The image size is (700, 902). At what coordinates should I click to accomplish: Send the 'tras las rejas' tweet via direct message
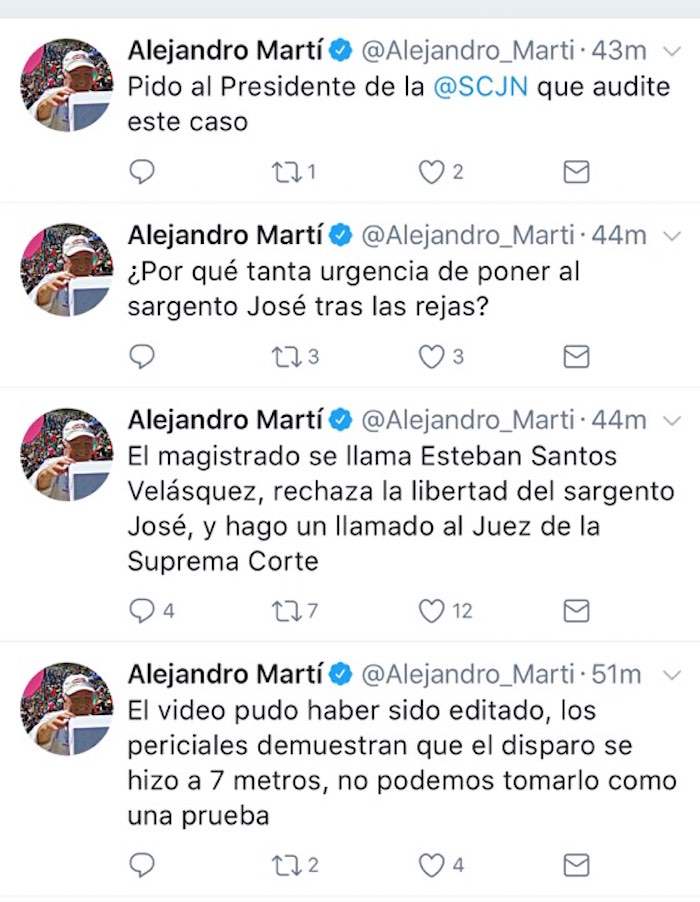click(x=576, y=357)
